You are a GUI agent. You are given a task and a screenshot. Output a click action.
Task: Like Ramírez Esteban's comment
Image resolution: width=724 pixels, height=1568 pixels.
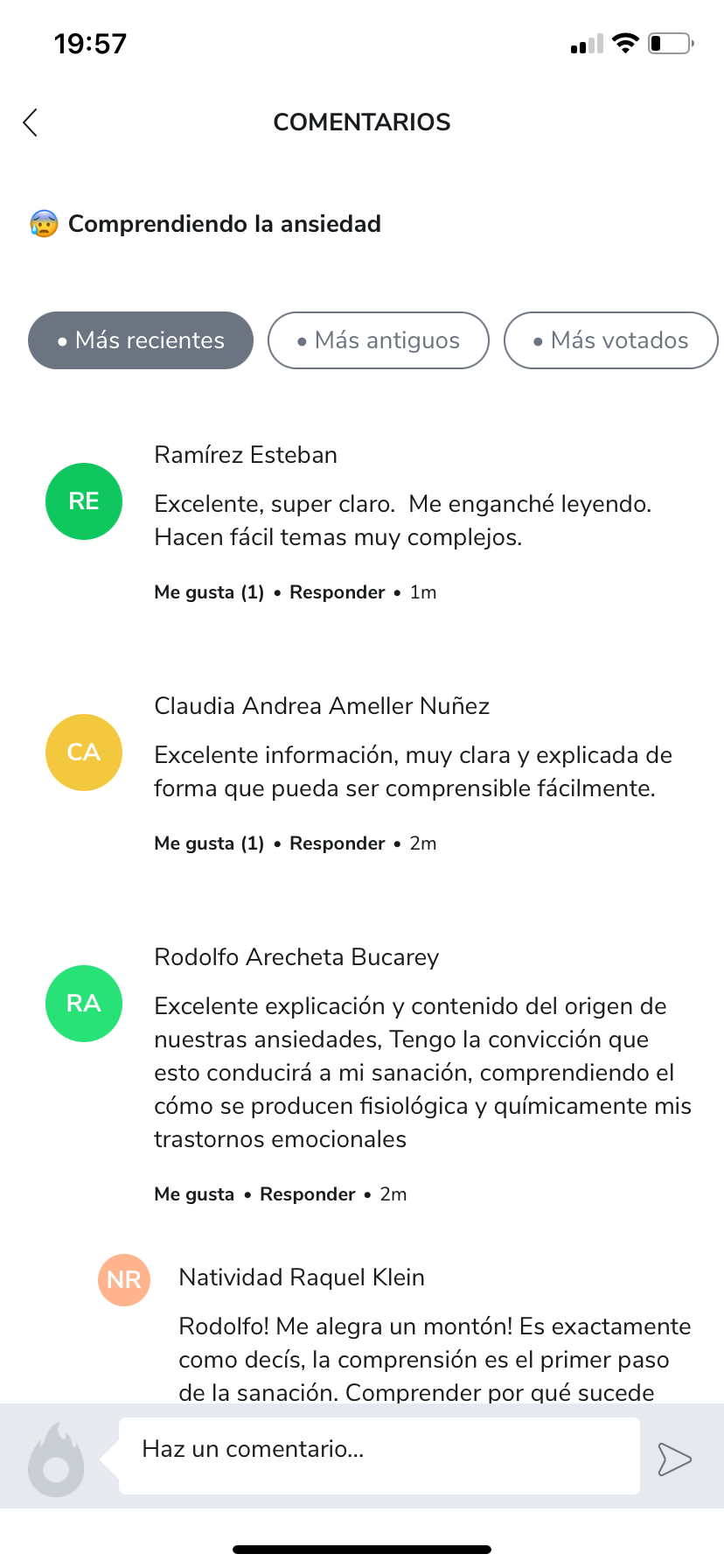209,592
